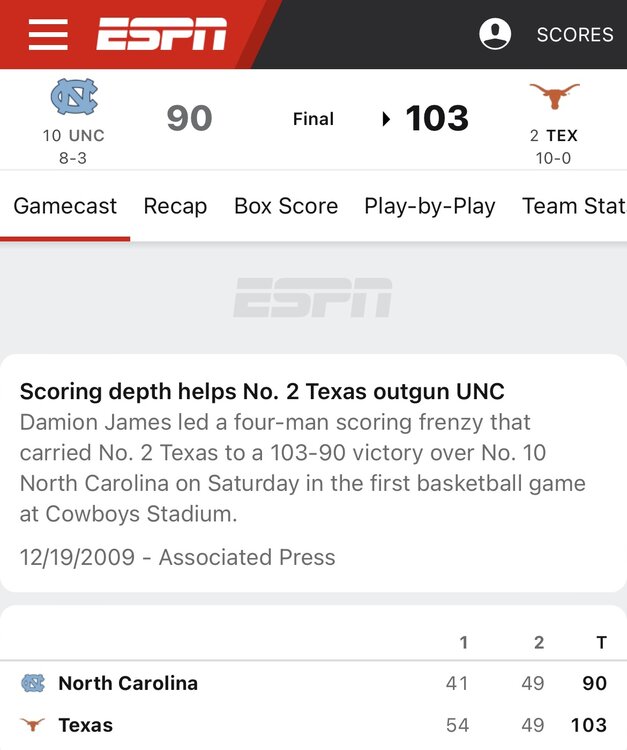Select the Gamecast tab
Screen dimensions: 627x750
tap(65, 207)
